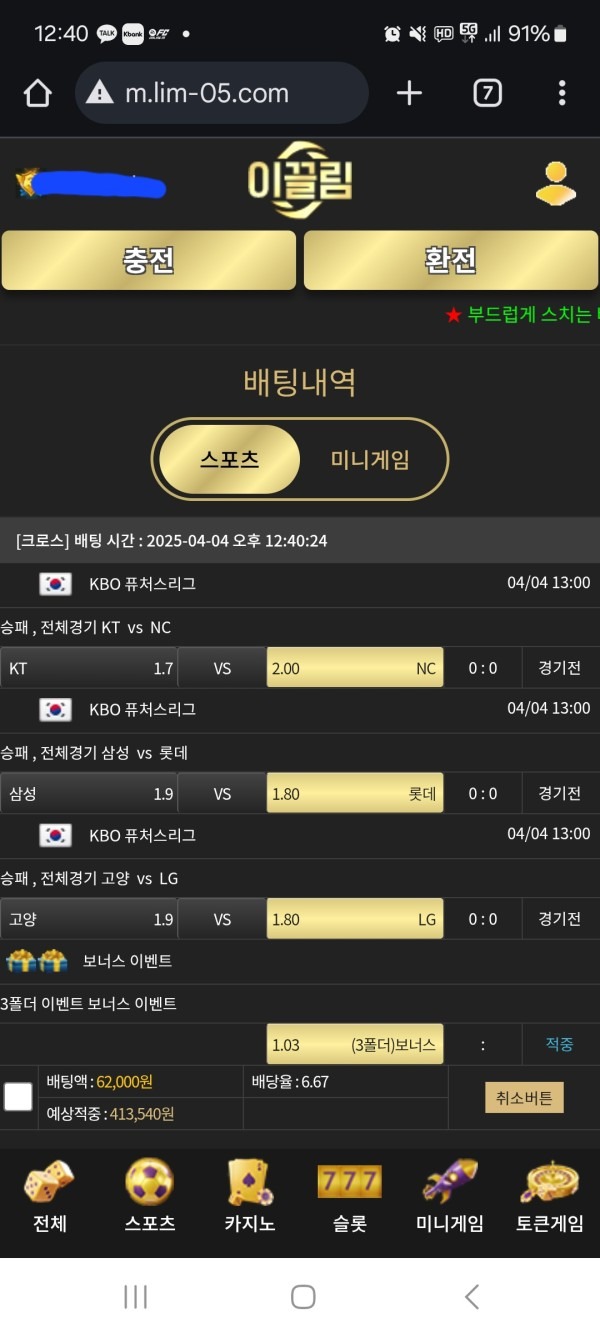Switch to the 미니게임 history tab
600x1333 pixels.
370,459
